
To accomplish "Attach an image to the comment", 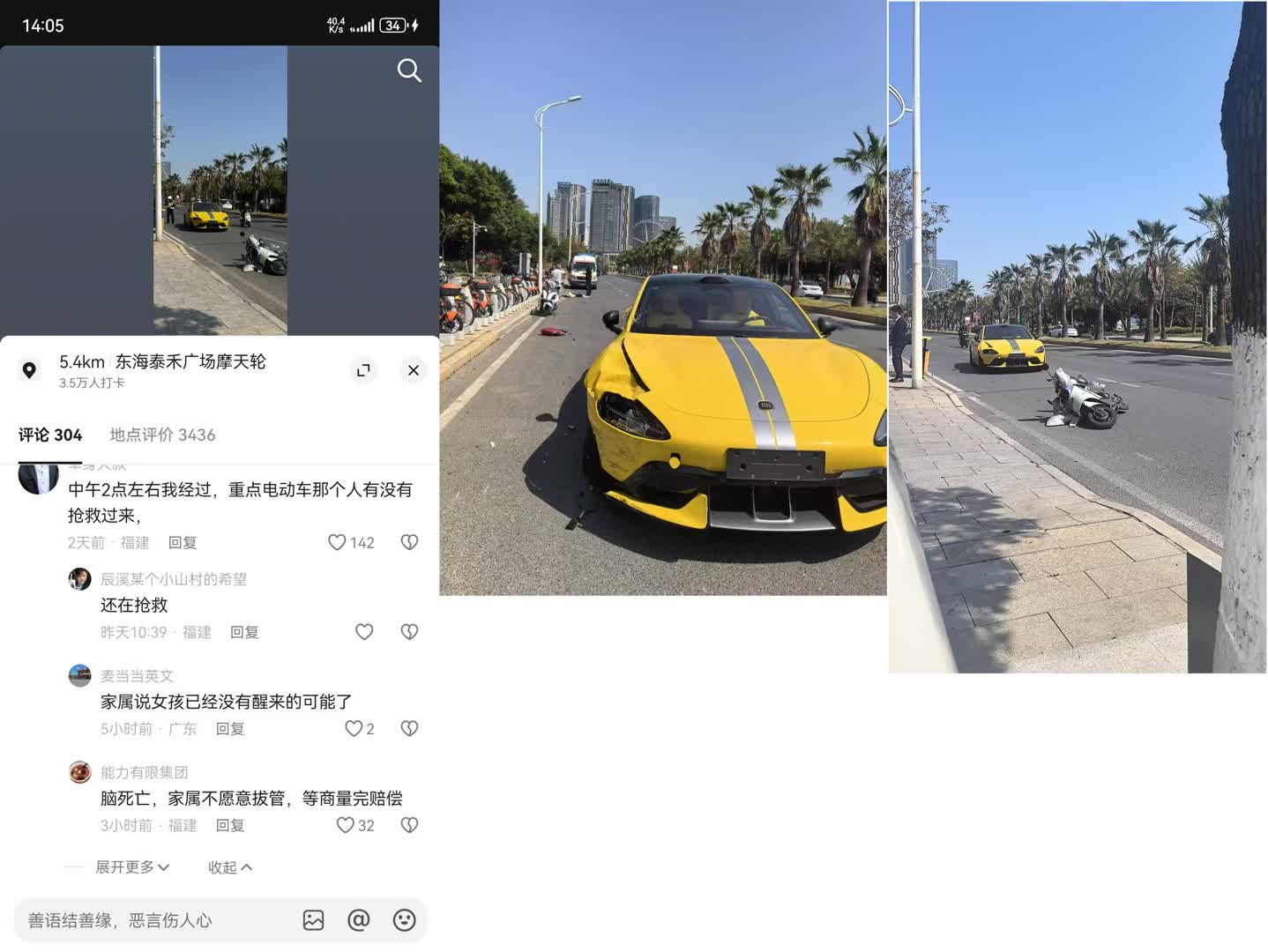I will point(313,920).
